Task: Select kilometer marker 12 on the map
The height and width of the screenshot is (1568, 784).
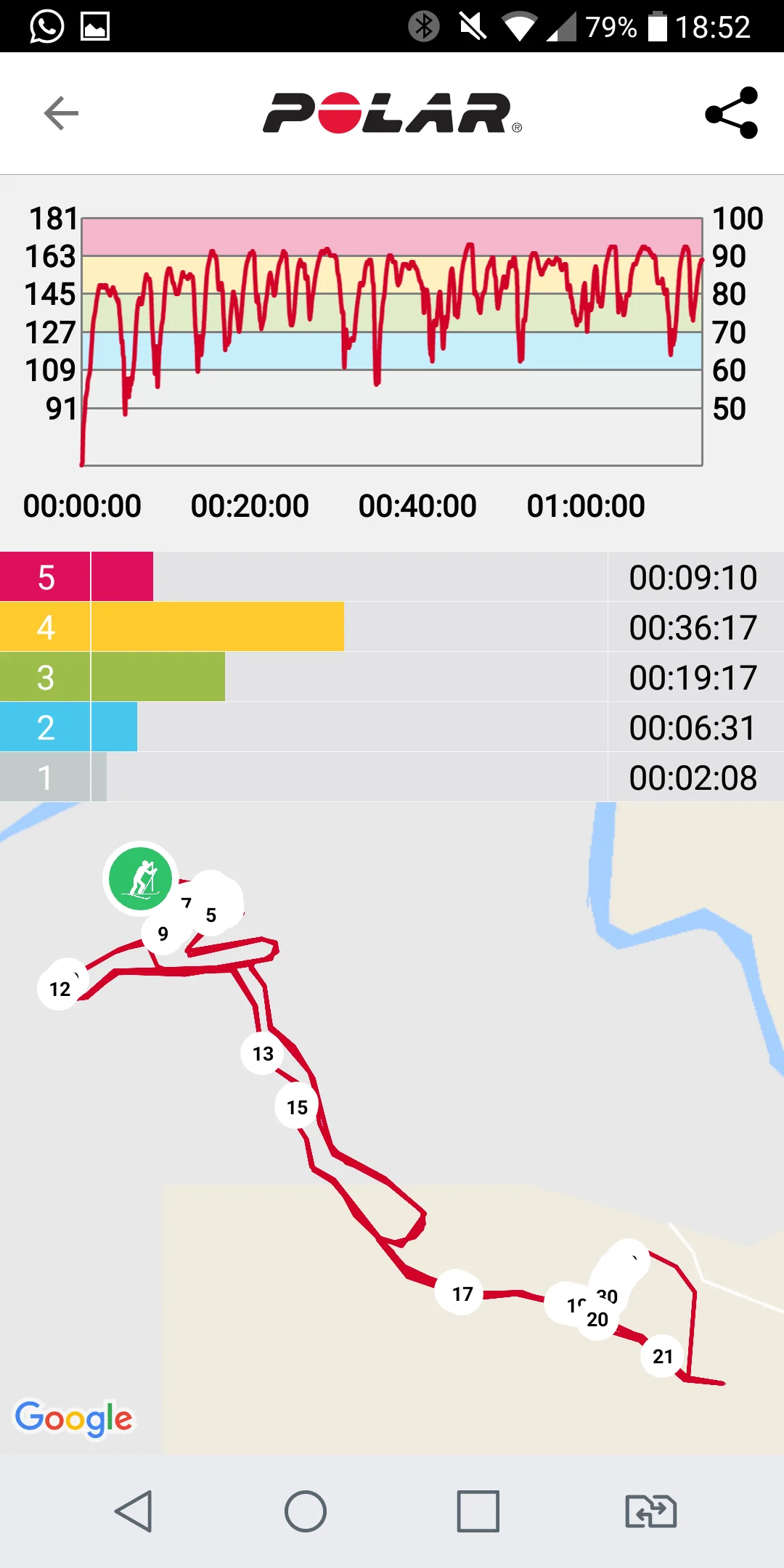Action: (x=60, y=989)
